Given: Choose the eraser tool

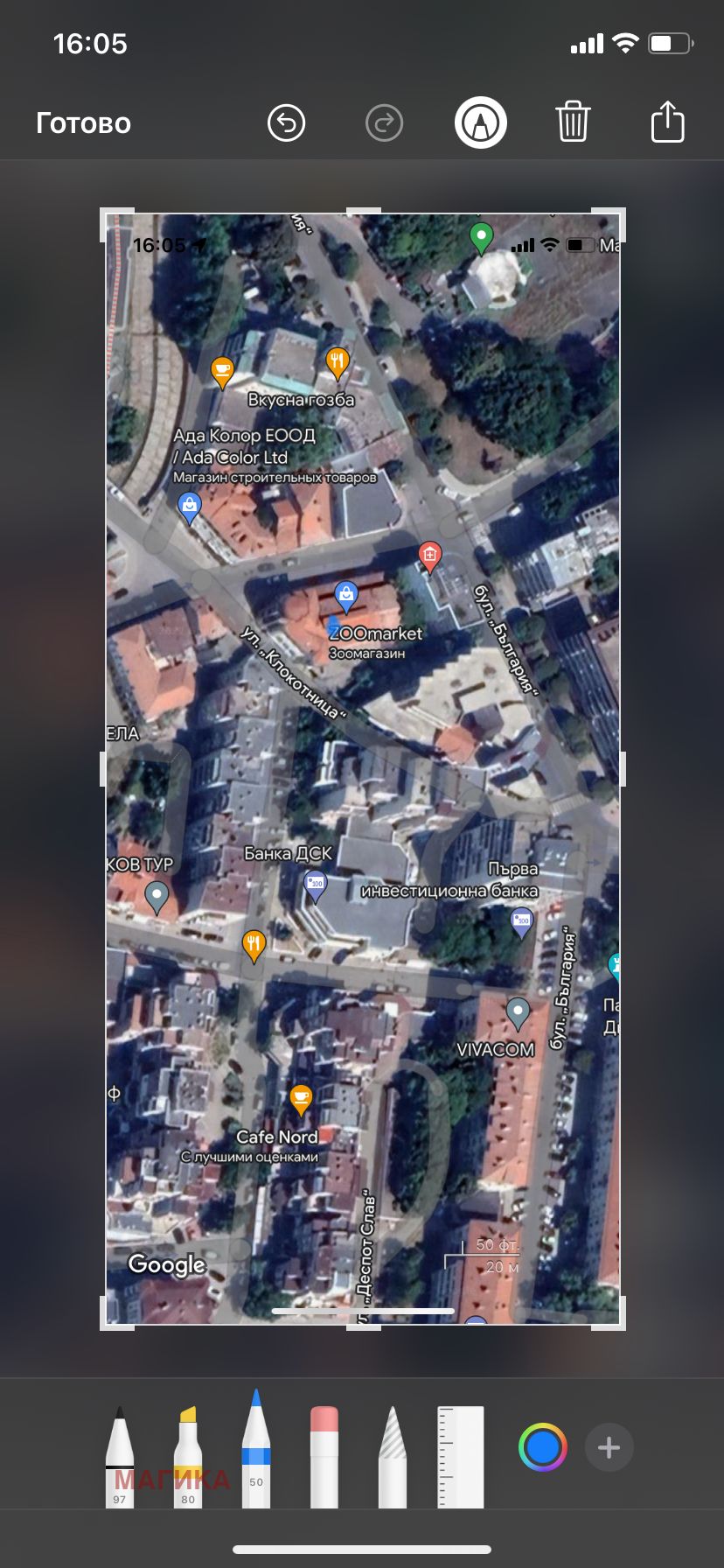Looking at the screenshot, I should click(324, 1456).
